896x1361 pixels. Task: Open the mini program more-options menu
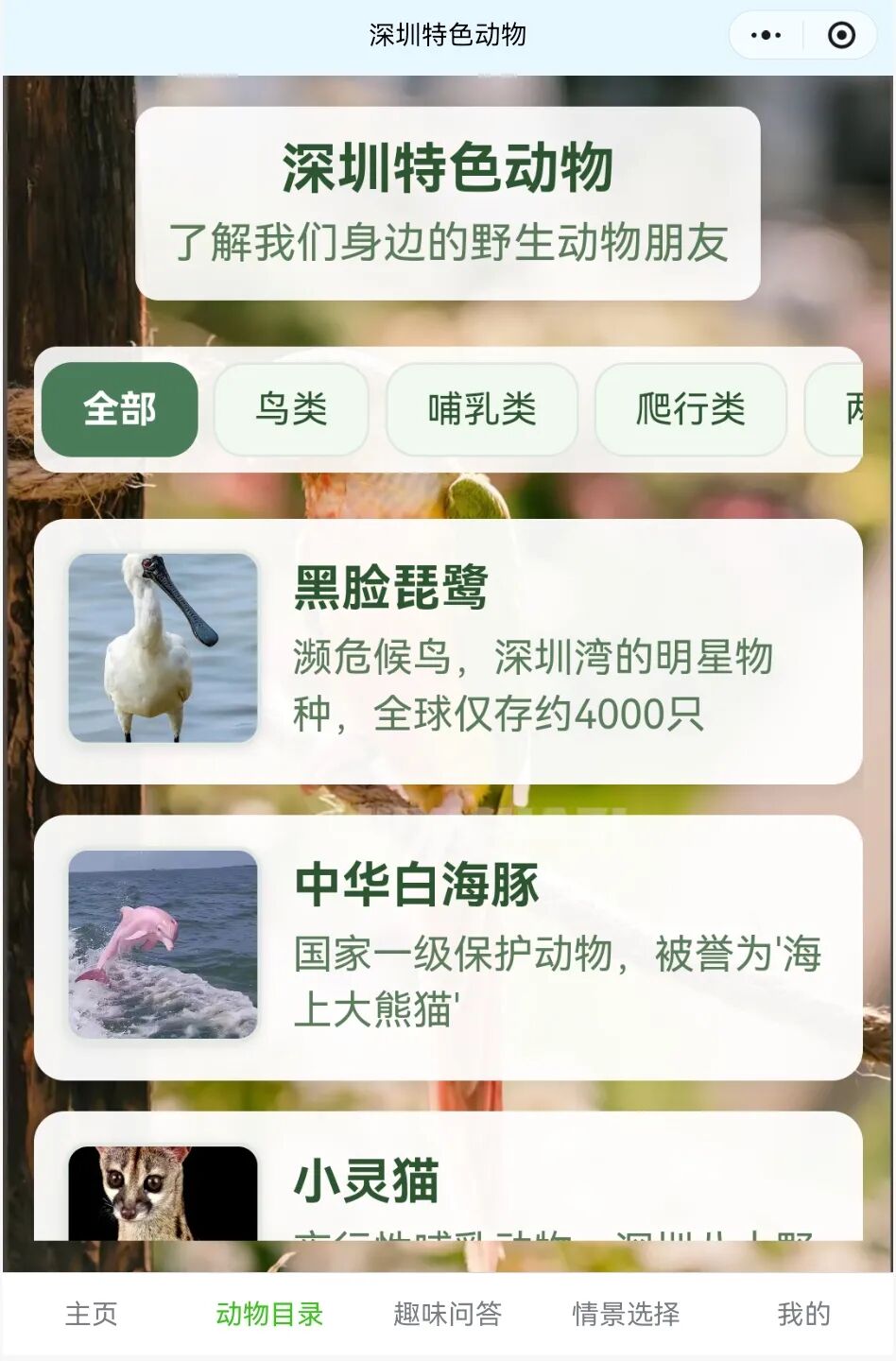[766, 36]
